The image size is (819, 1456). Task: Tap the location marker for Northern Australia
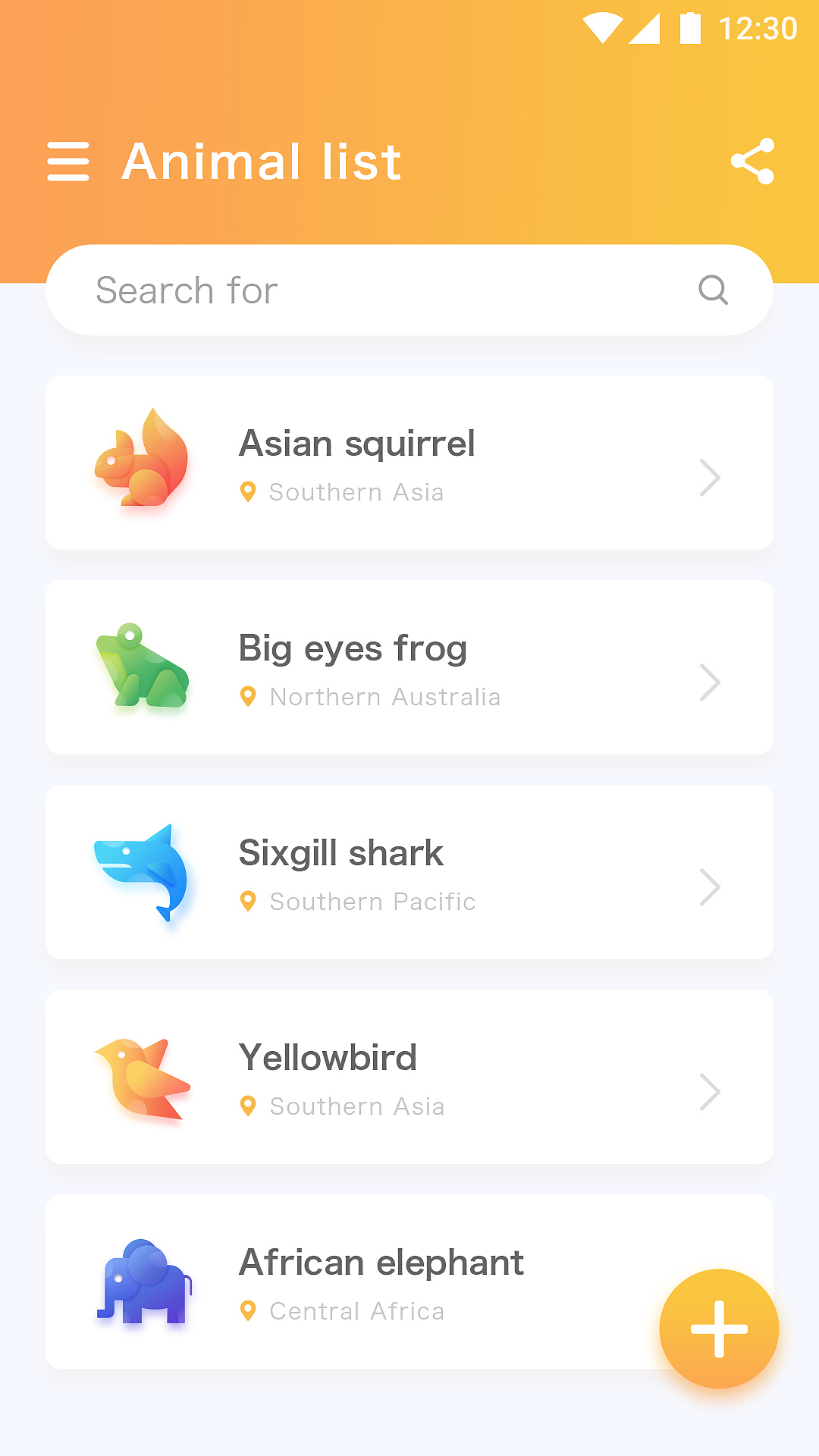click(x=249, y=696)
